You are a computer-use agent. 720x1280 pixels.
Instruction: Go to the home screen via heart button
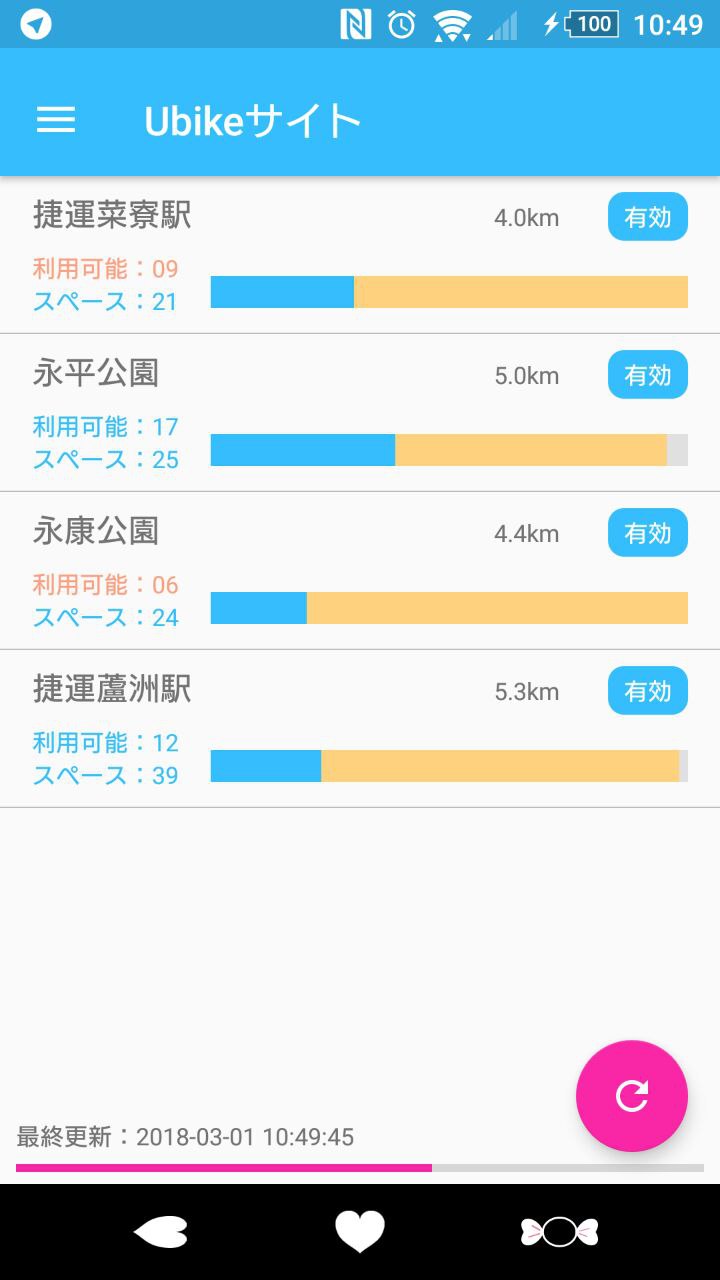coord(360,1232)
